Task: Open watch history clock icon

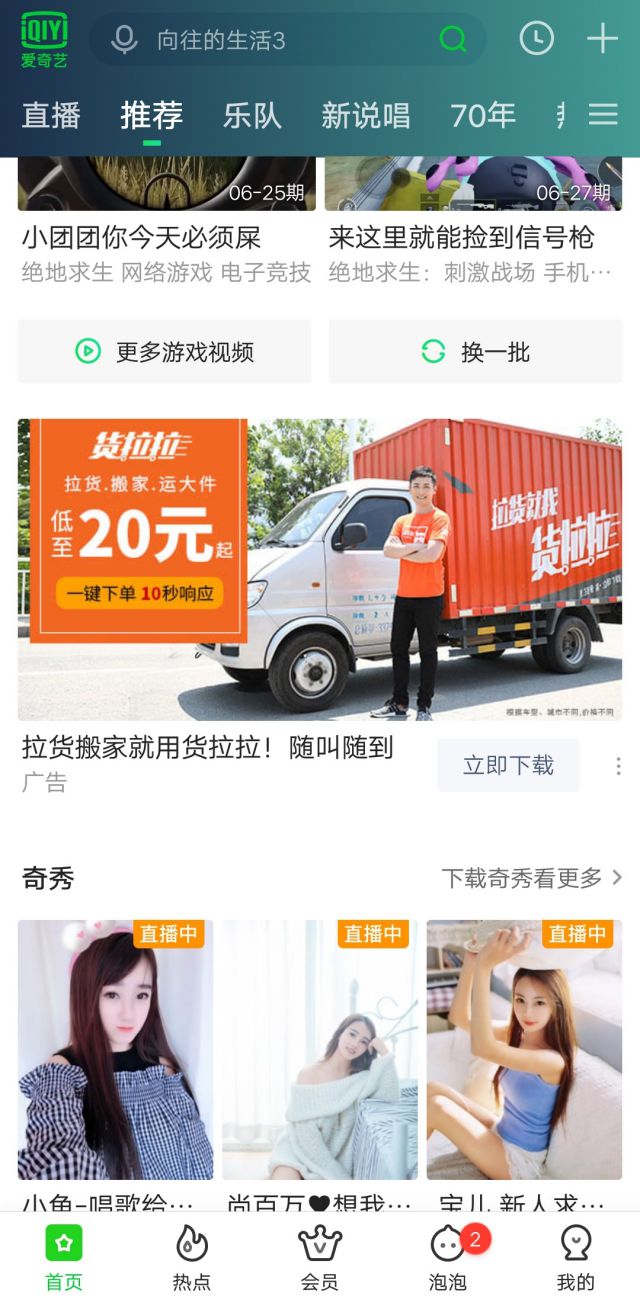Action: (537, 39)
